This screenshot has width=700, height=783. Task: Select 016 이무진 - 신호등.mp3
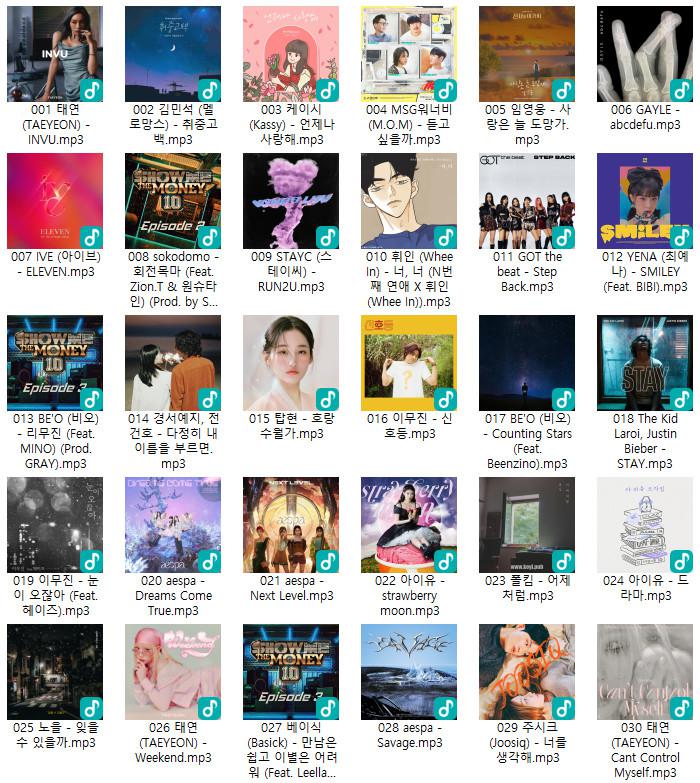pos(409,363)
